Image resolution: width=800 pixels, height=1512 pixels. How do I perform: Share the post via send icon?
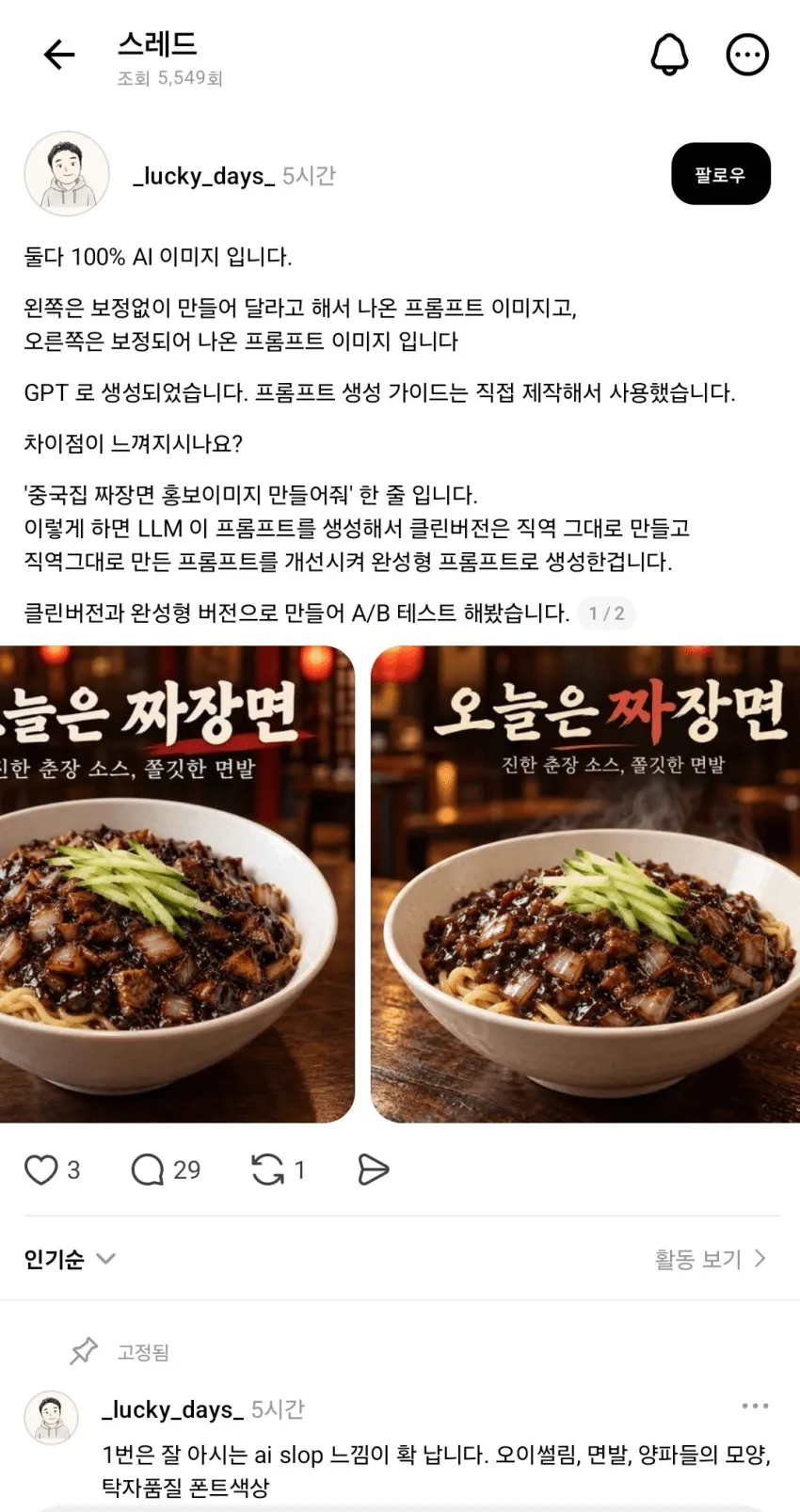coord(373,1170)
